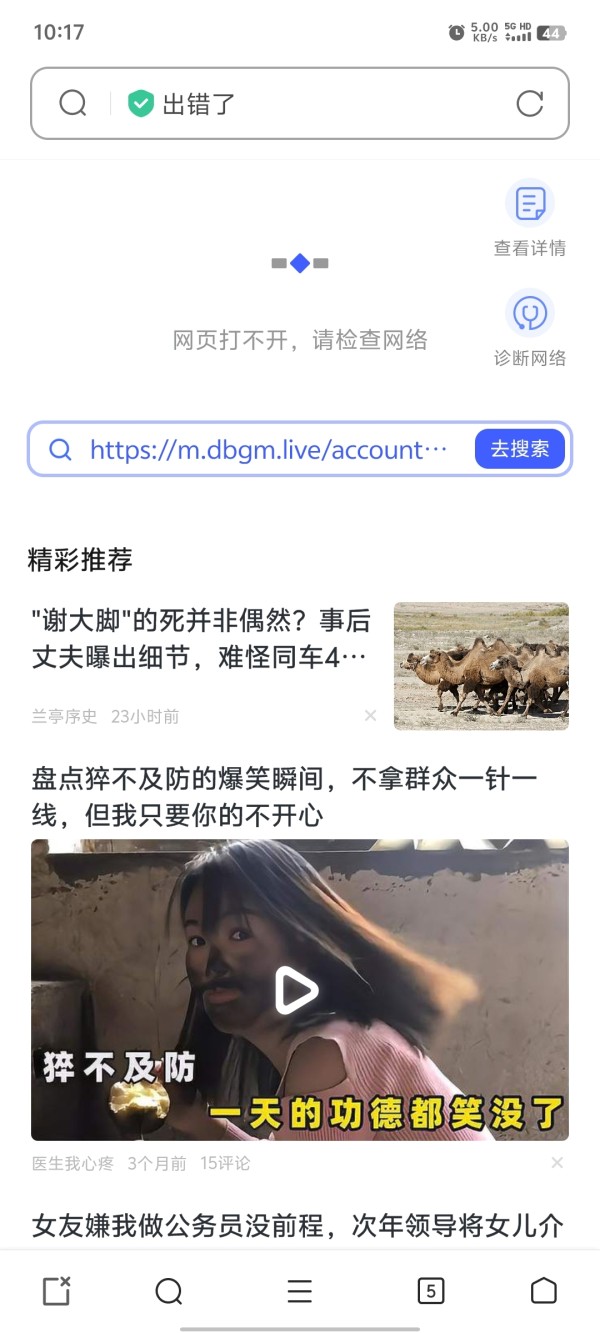The height and width of the screenshot is (1333, 600).
Task: Open the 女友嫌我做公务员 article
Action: (298, 1226)
